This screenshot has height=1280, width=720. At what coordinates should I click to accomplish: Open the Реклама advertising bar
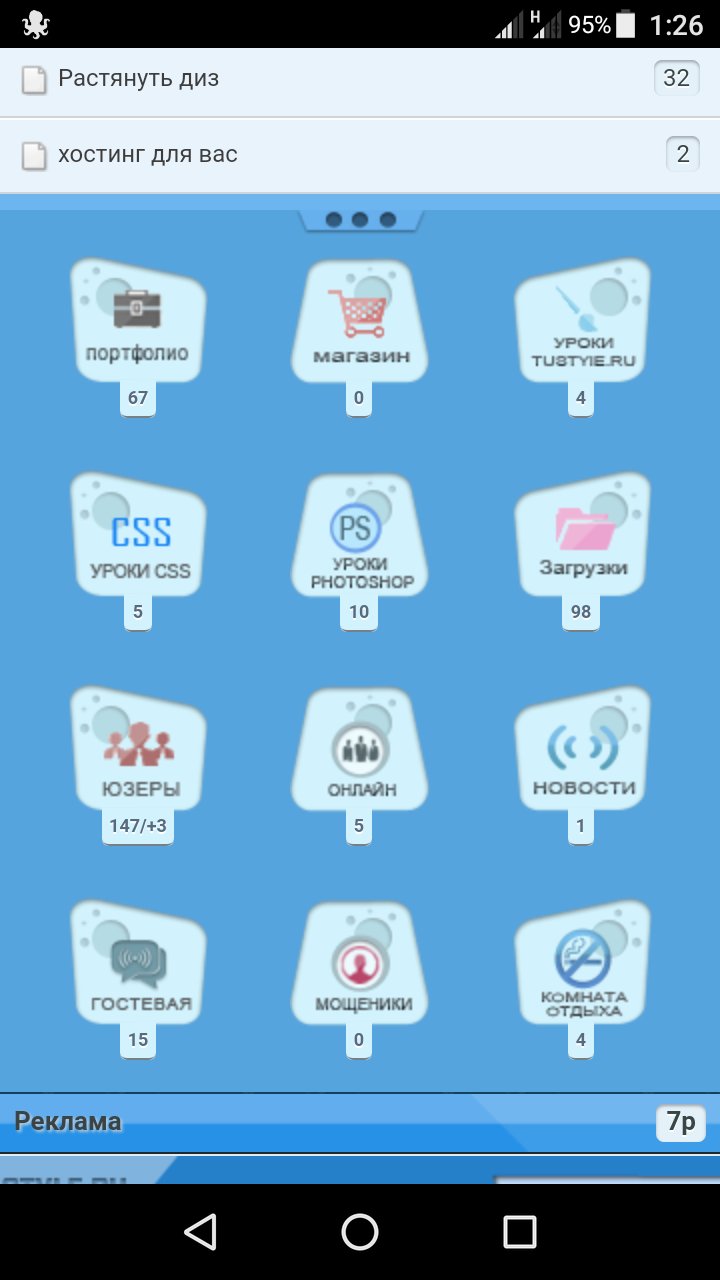[300, 1122]
